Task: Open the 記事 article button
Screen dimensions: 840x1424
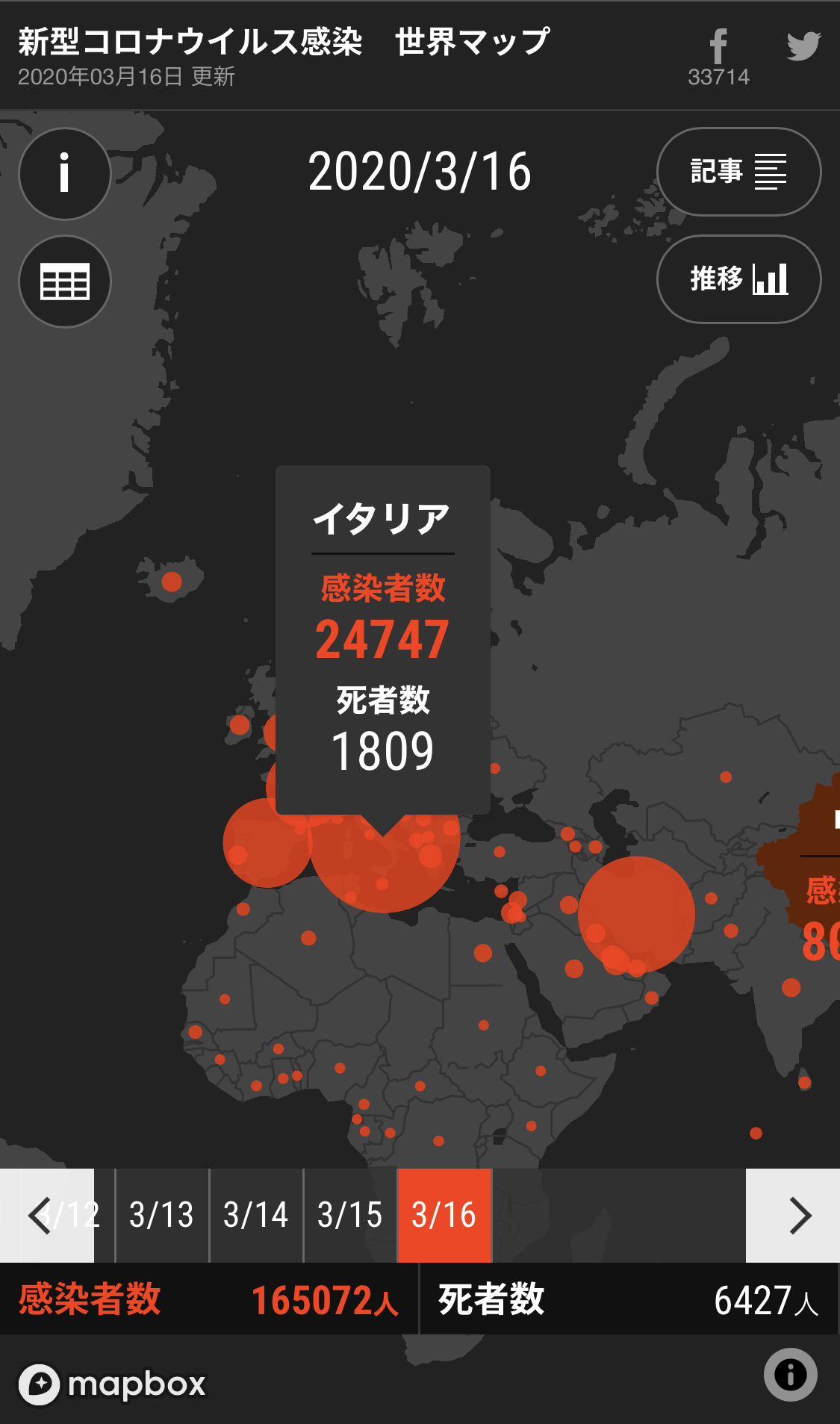Action: 738,172
